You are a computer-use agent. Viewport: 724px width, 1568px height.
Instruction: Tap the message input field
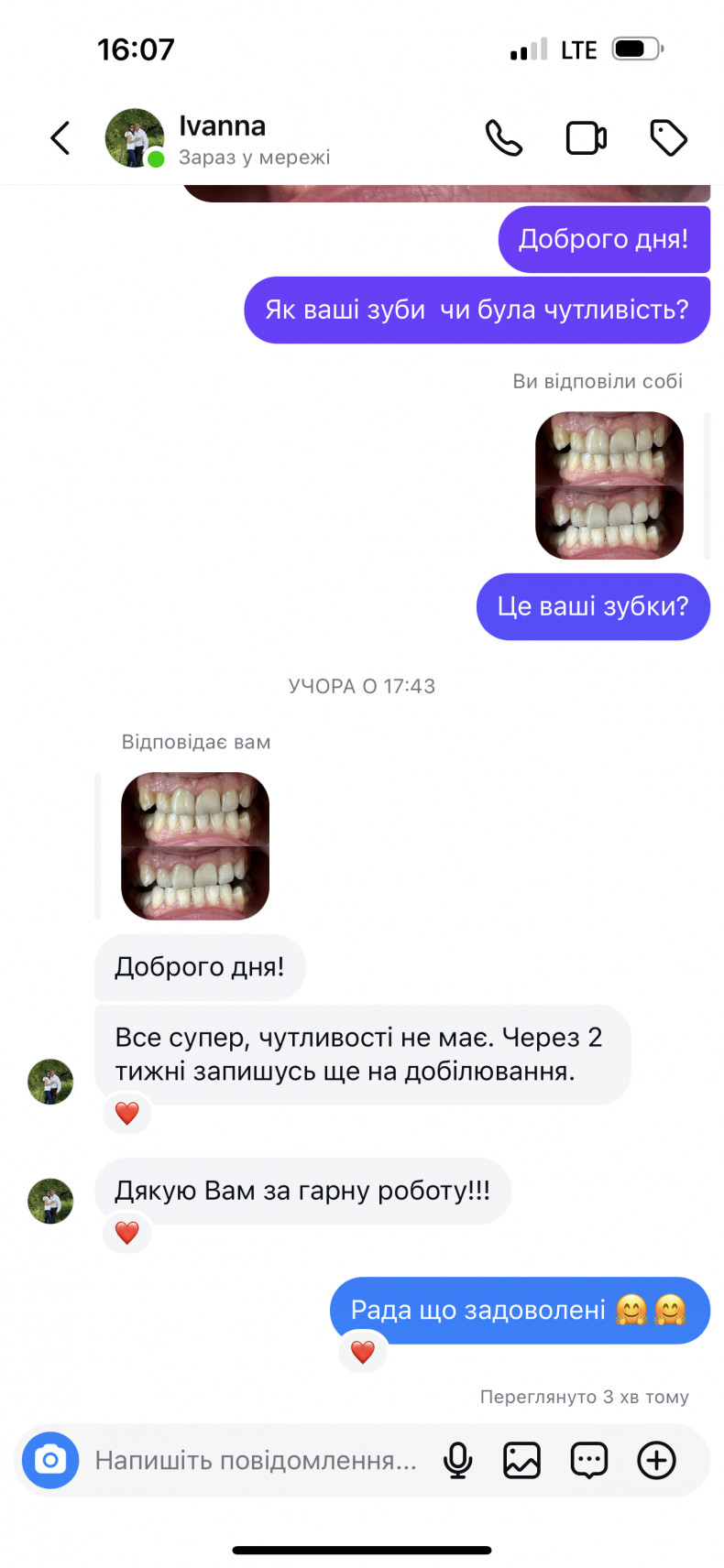(257, 1460)
